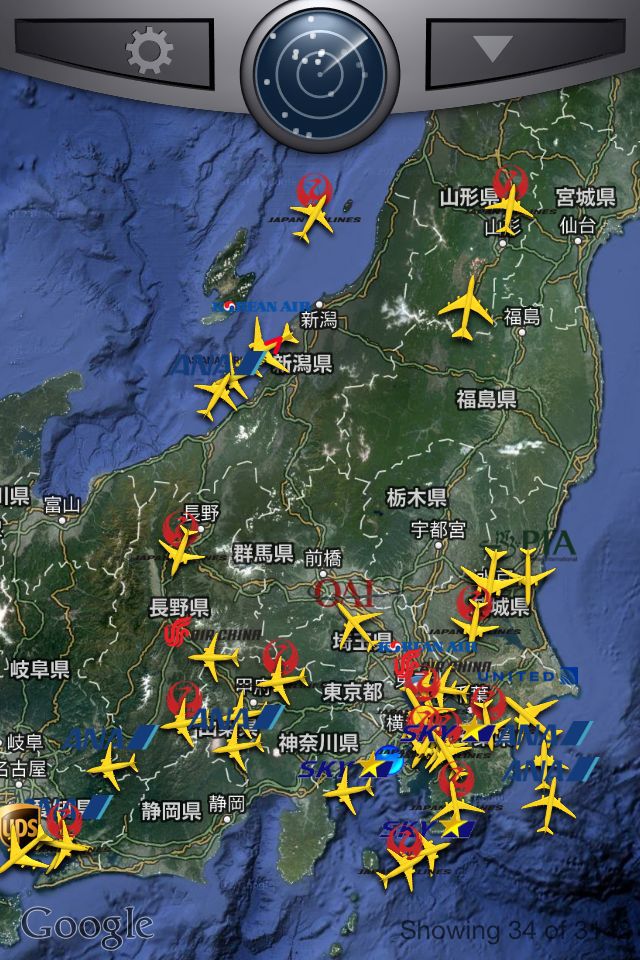Image resolution: width=640 pixels, height=960 pixels.
Task: Select the PIA plane marker
Action: click(x=528, y=575)
